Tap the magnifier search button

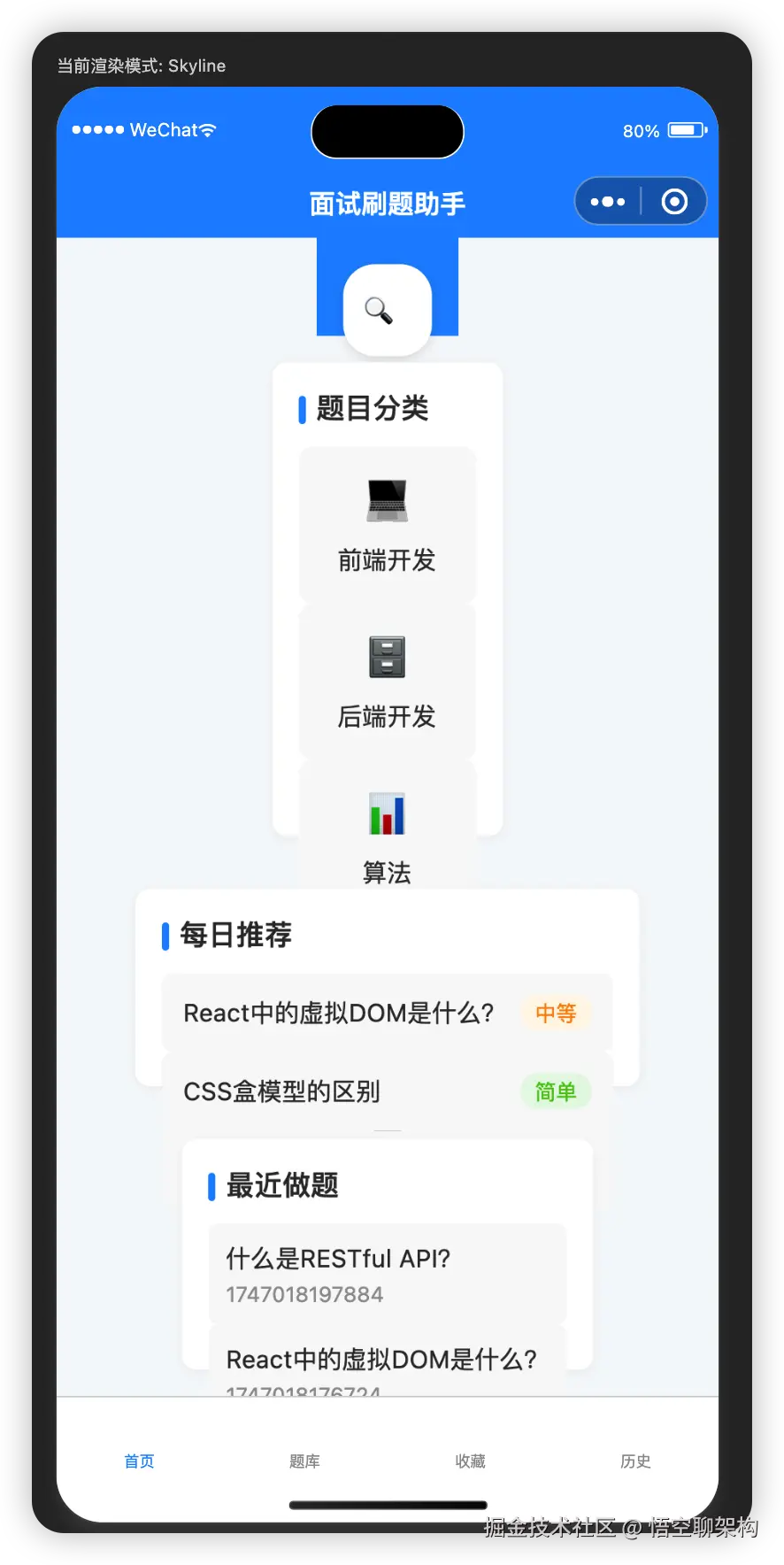(x=387, y=310)
